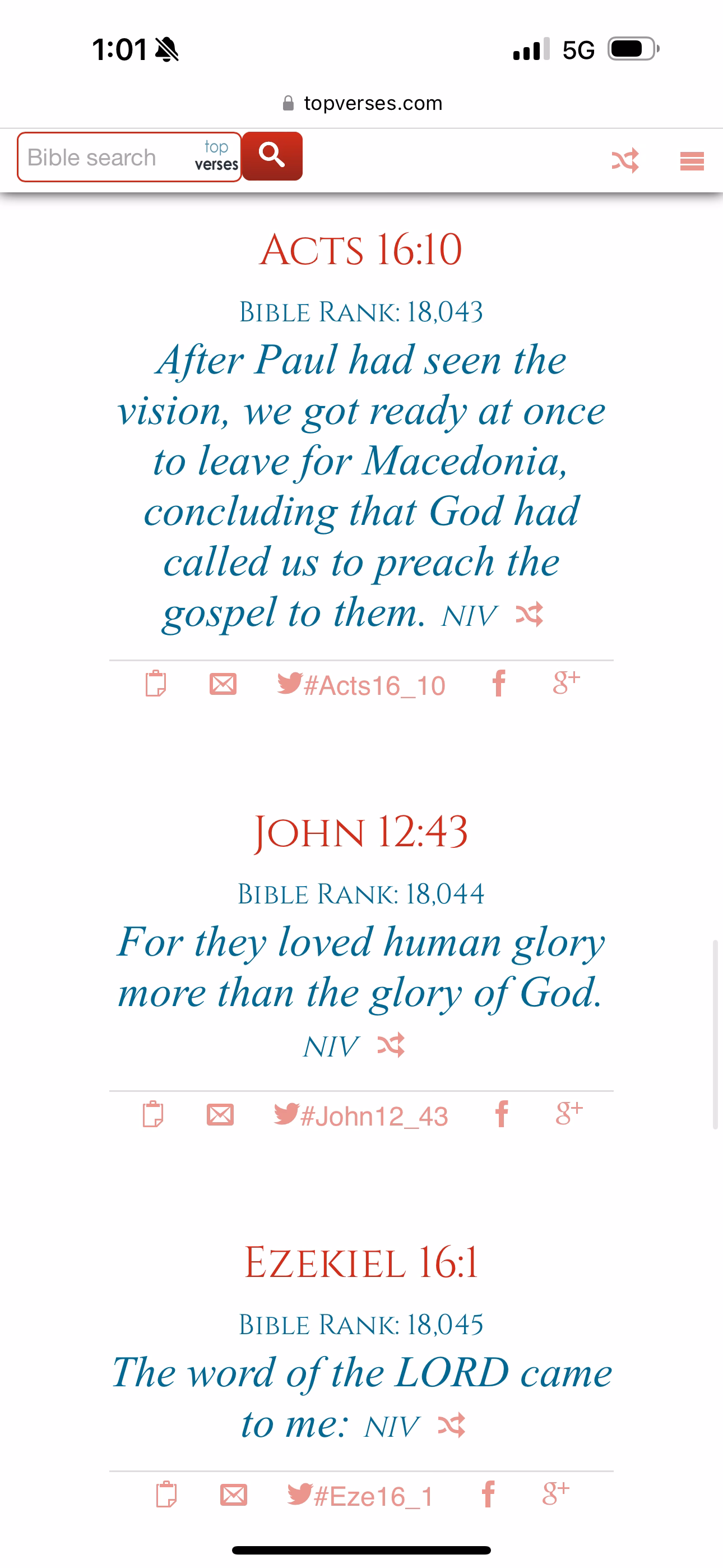The image size is (723, 1568).
Task: Hit the red search magnifier button
Action: point(272,156)
